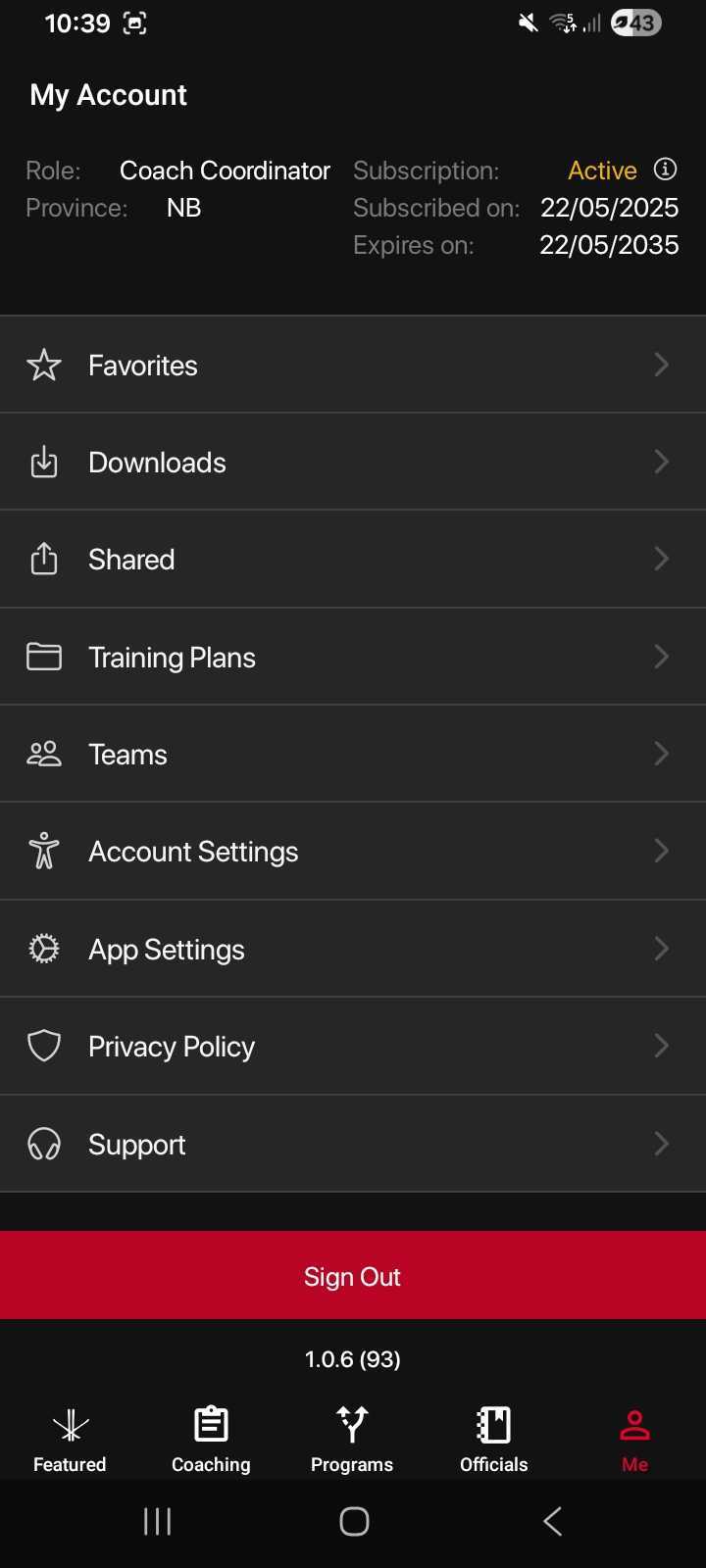The height and width of the screenshot is (1568, 706).
Task: View Training Plans
Action: (353, 657)
